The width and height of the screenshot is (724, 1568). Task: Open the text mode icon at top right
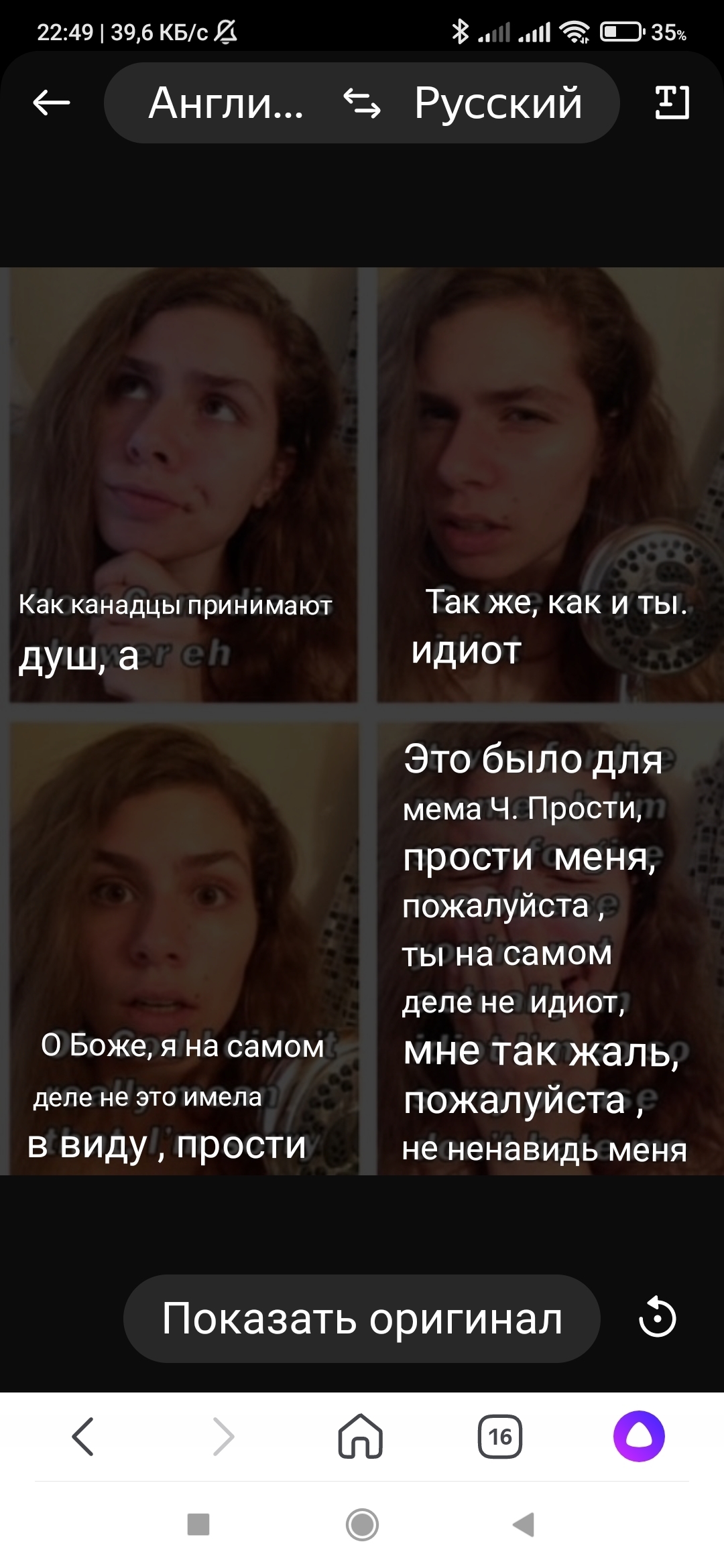click(671, 103)
